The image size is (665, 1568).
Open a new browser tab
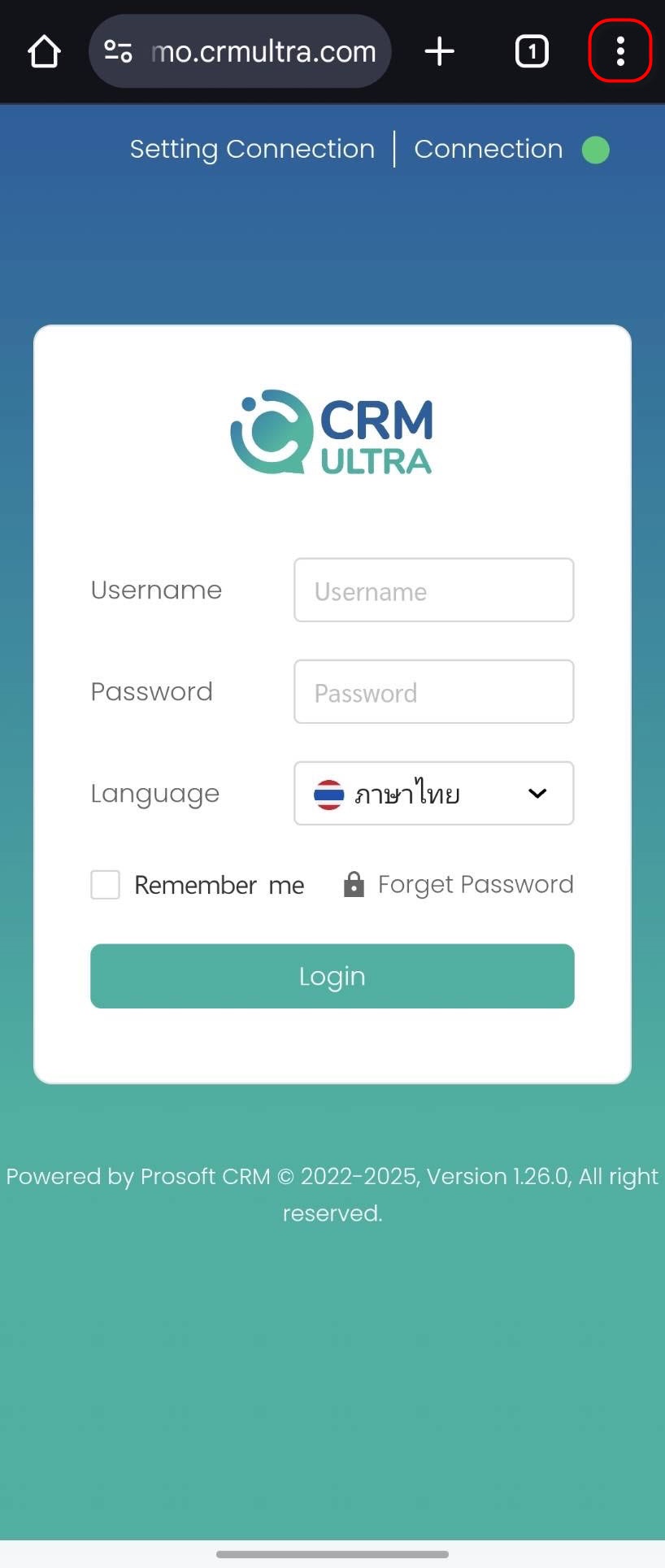click(x=439, y=52)
